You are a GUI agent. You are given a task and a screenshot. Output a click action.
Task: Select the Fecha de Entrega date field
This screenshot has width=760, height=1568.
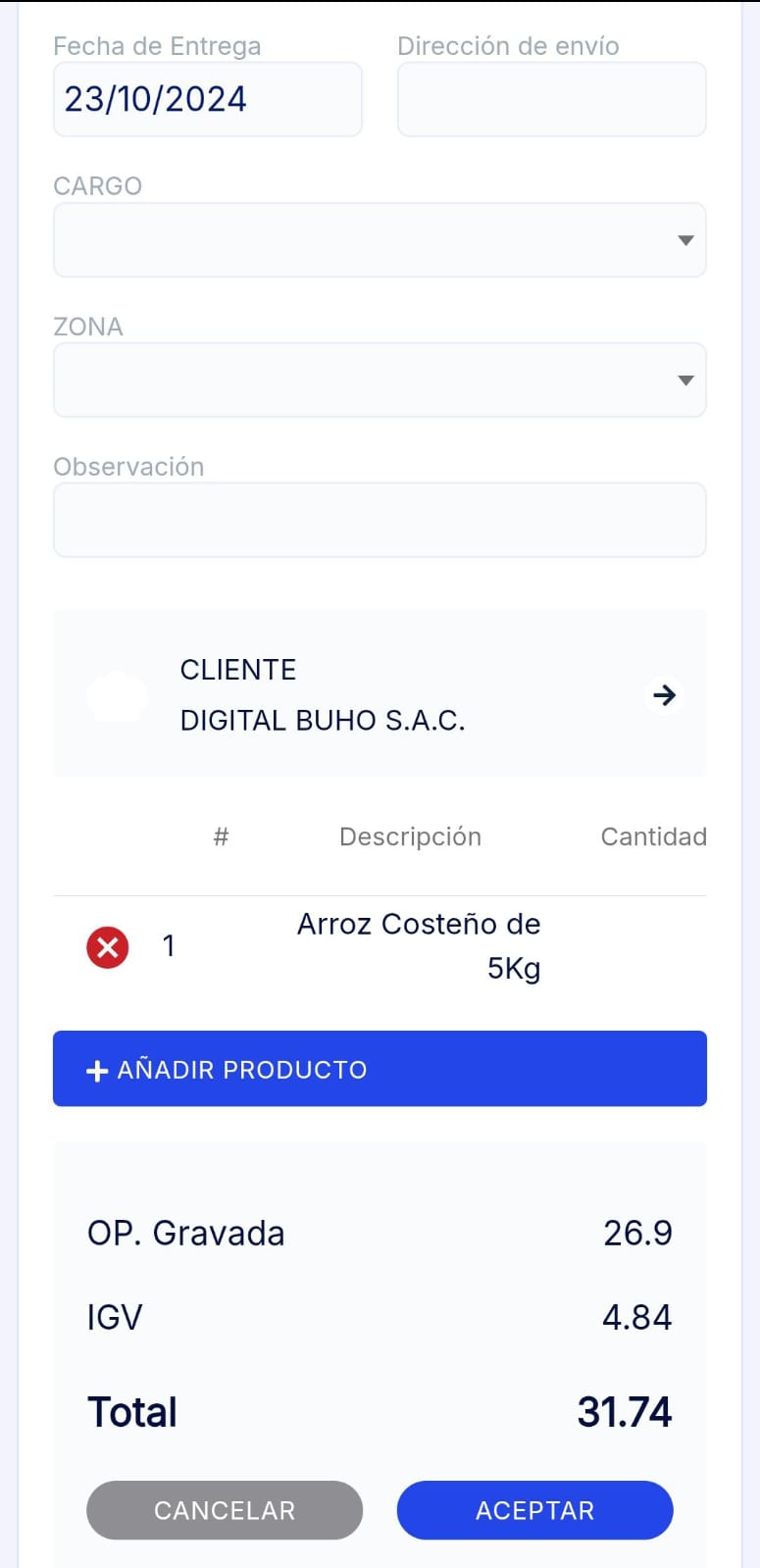click(207, 99)
